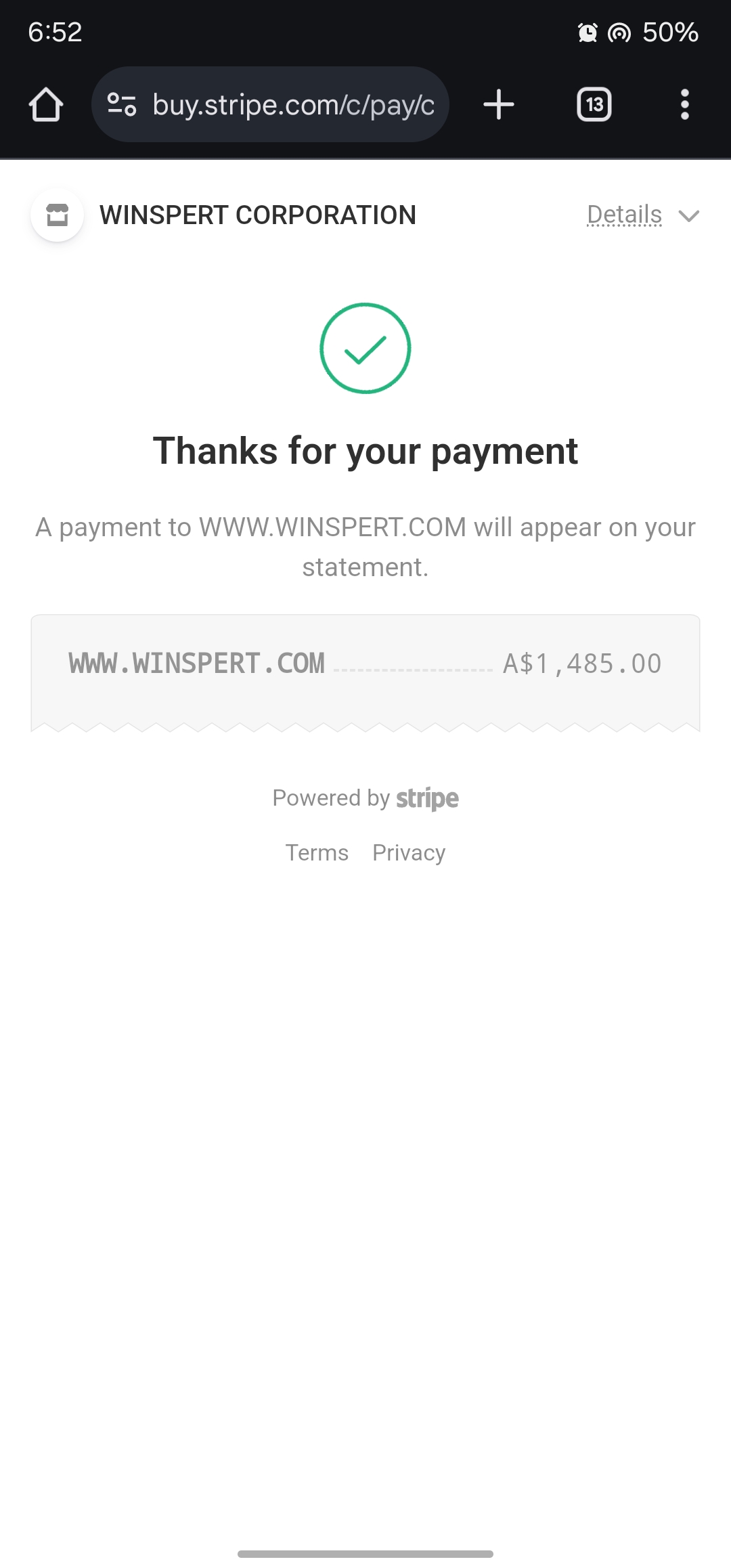Go to the browser home page
Image resolution: width=731 pixels, height=1568 pixels.
point(46,105)
